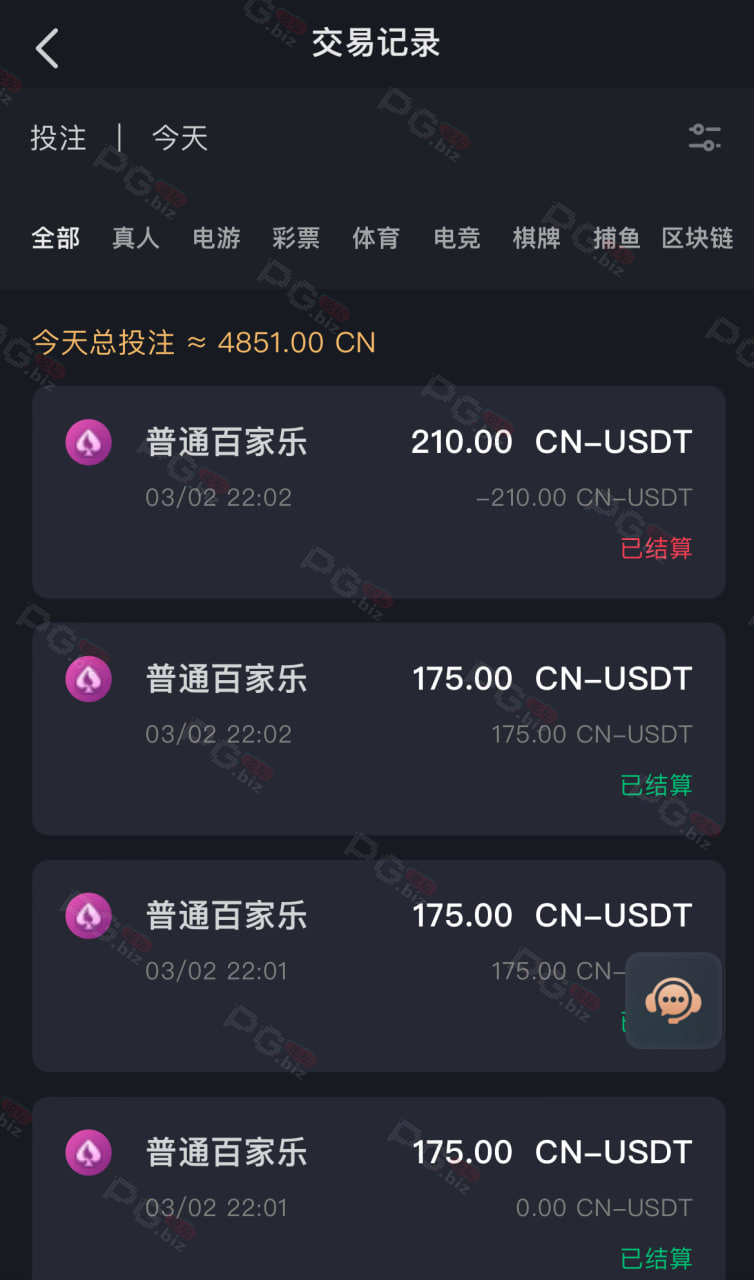Open the filter settings icon

click(x=705, y=137)
